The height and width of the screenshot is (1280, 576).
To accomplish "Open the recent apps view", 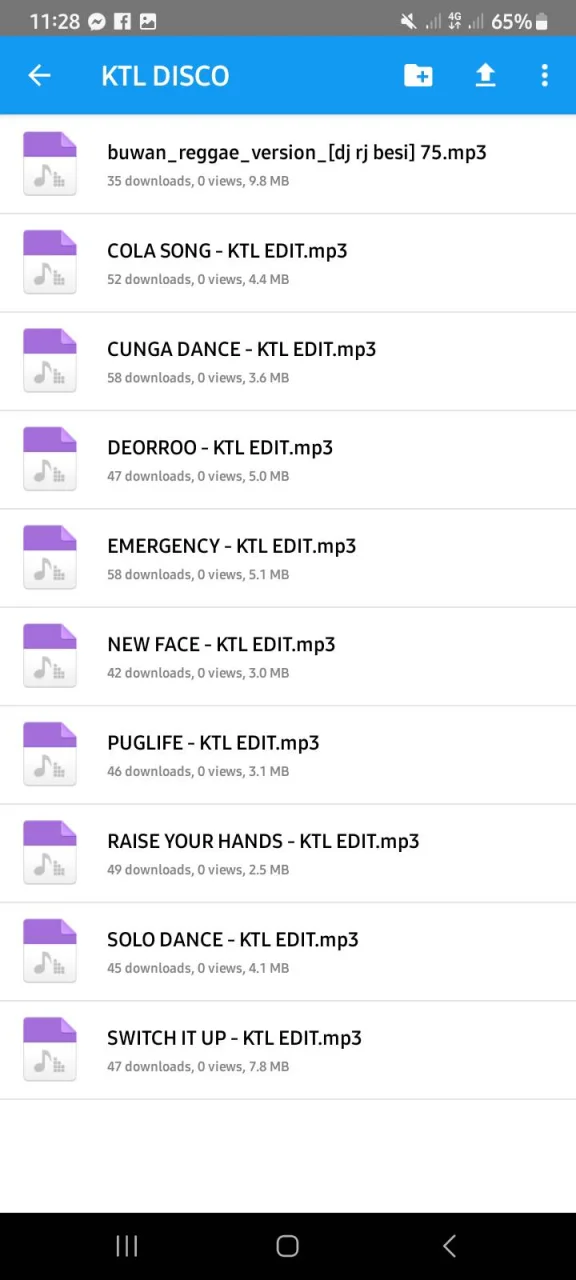I will 126,1245.
